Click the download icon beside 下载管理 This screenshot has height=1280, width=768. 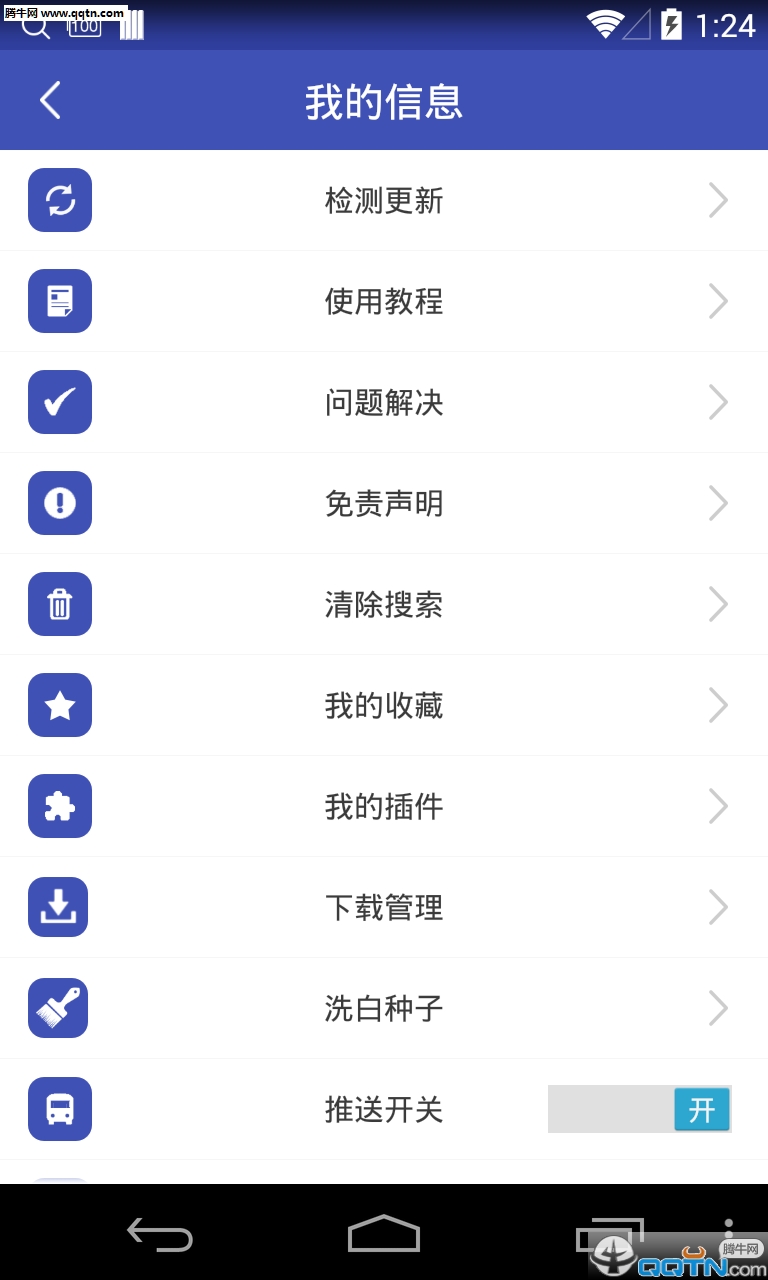[x=59, y=907]
